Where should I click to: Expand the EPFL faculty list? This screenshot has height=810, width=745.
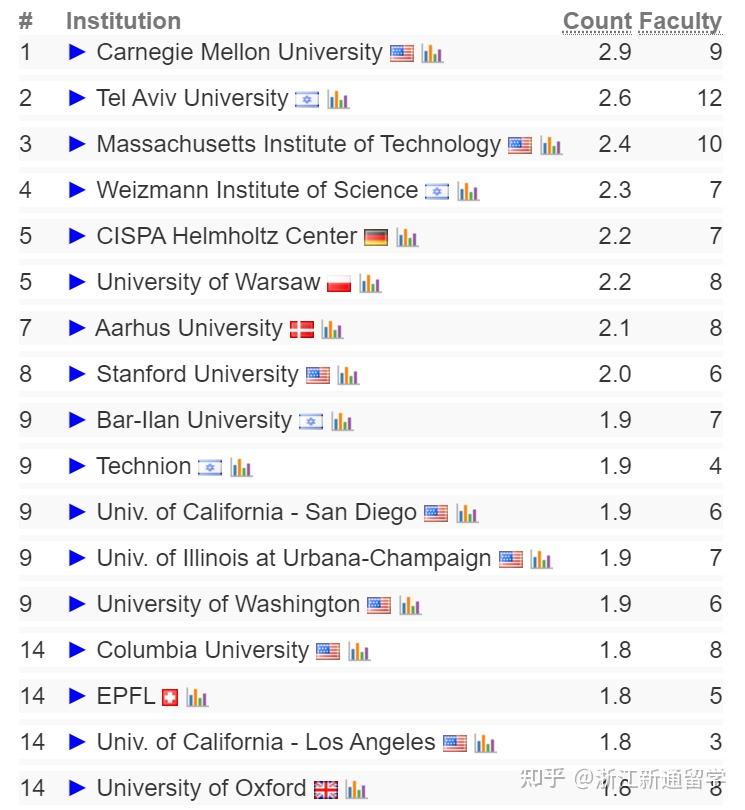click(77, 696)
